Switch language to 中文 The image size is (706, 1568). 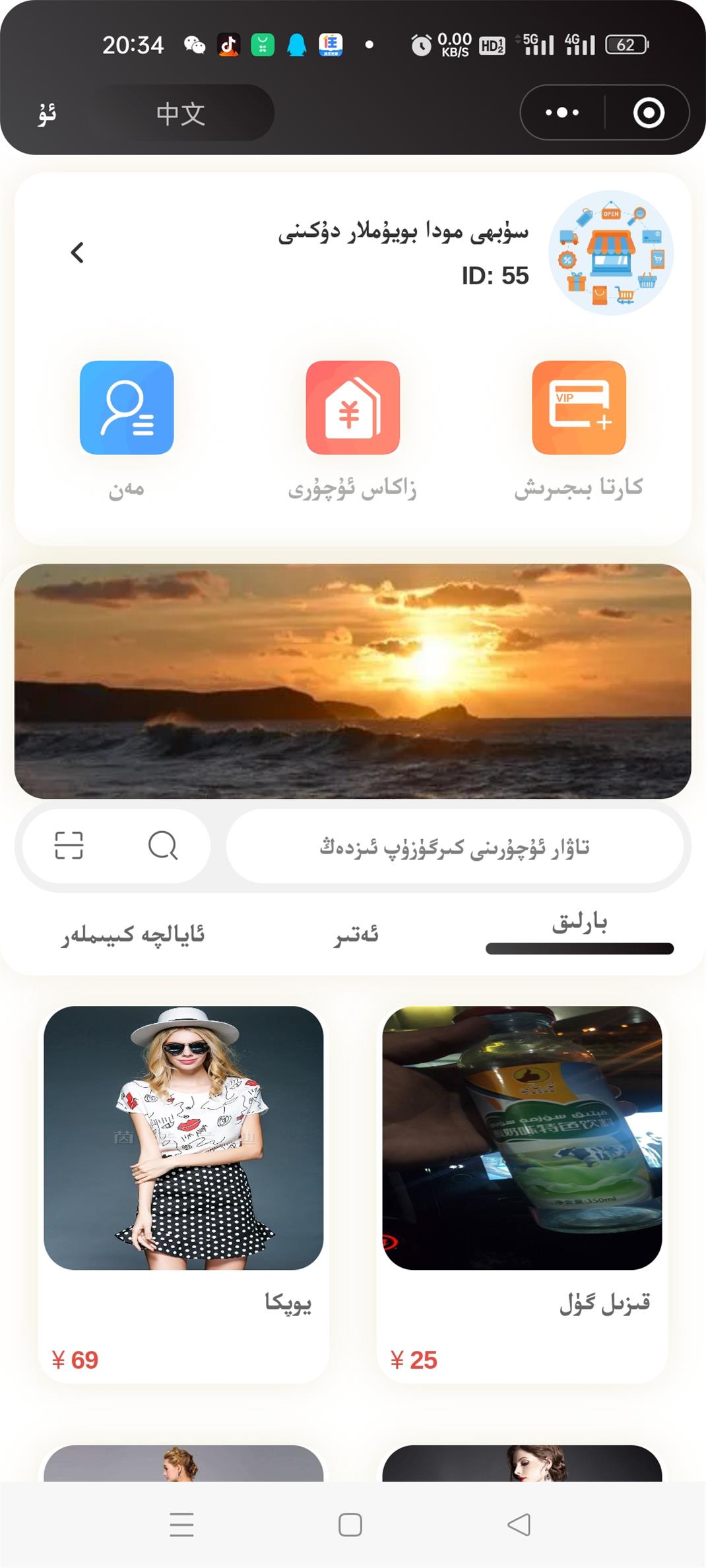click(x=180, y=113)
